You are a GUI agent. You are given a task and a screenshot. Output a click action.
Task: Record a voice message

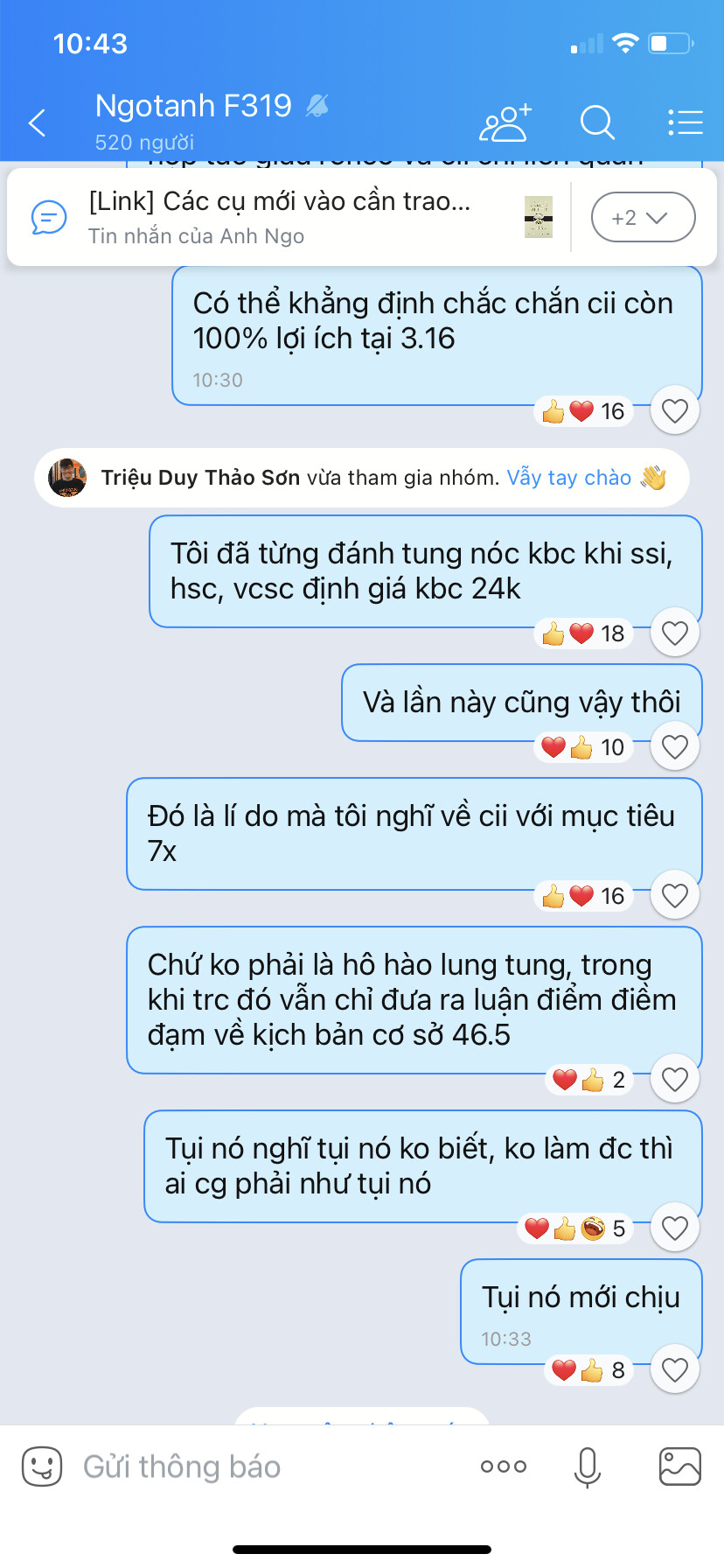pyautogui.click(x=588, y=1466)
